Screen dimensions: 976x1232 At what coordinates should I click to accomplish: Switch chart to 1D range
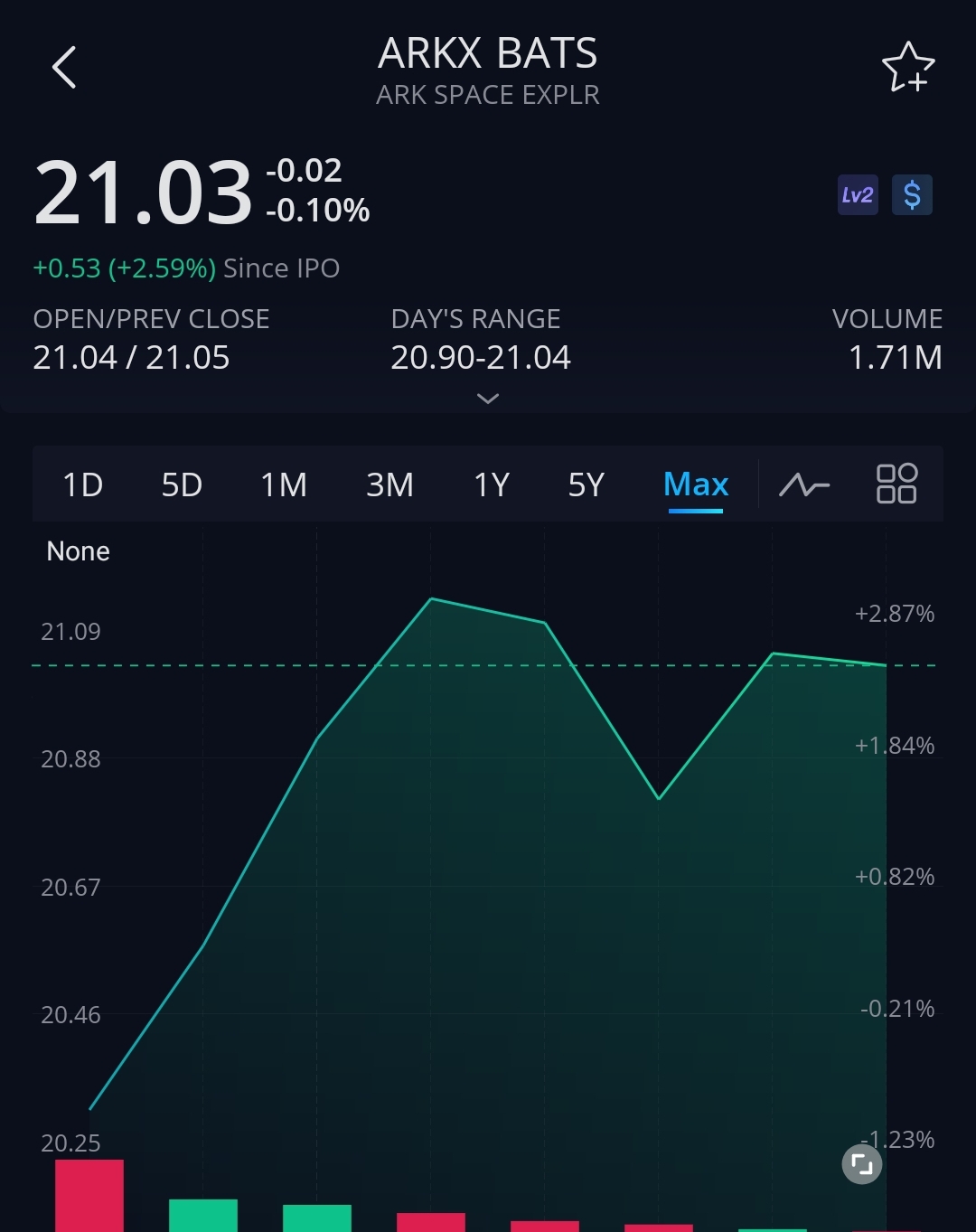(82, 485)
